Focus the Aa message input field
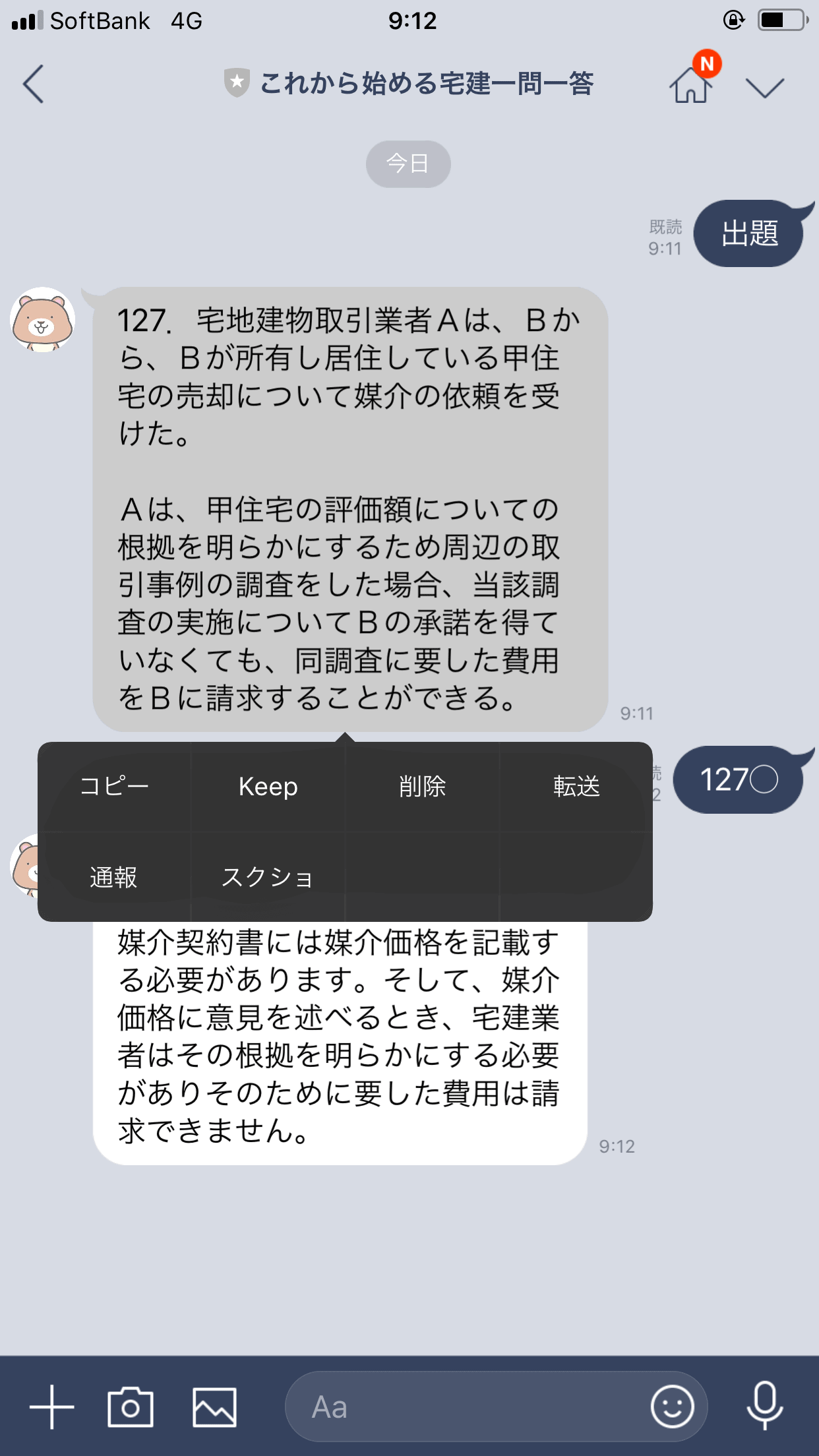This screenshot has height=1456, width=819. (x=462, y=1407)
